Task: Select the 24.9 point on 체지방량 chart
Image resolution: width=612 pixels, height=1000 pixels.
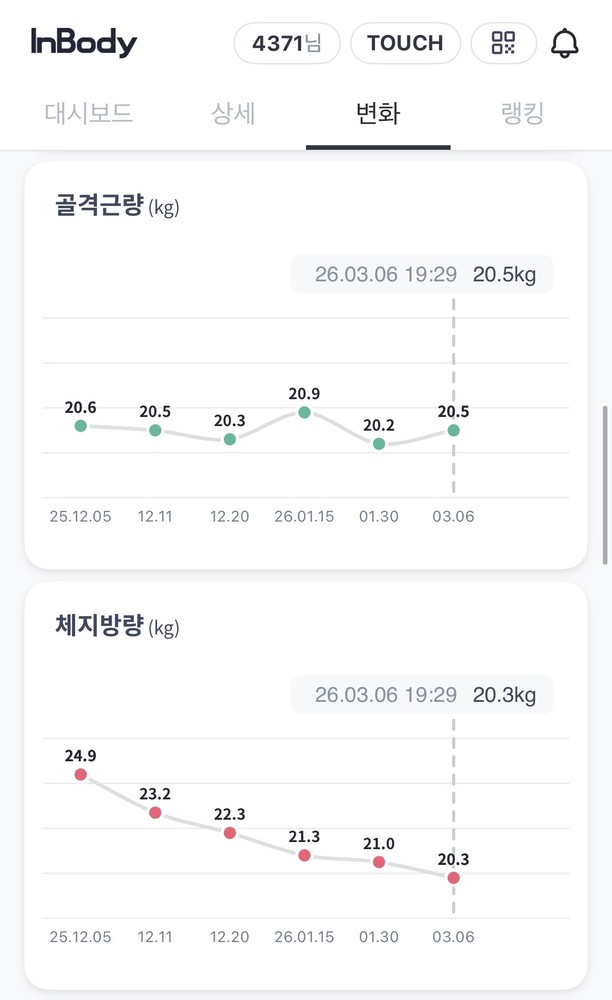Action: [81, 774]
